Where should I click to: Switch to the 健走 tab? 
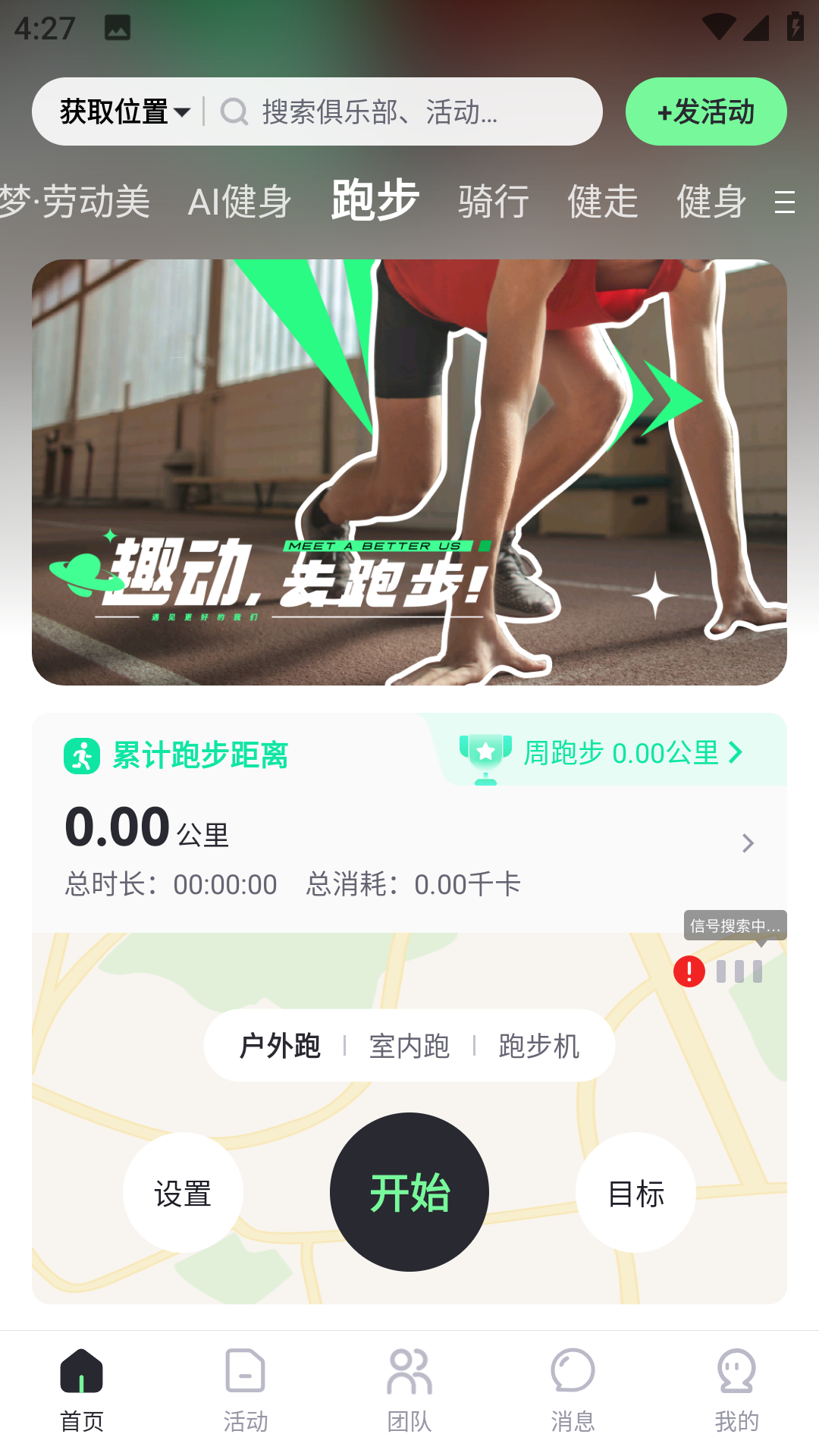pos(602,202)
